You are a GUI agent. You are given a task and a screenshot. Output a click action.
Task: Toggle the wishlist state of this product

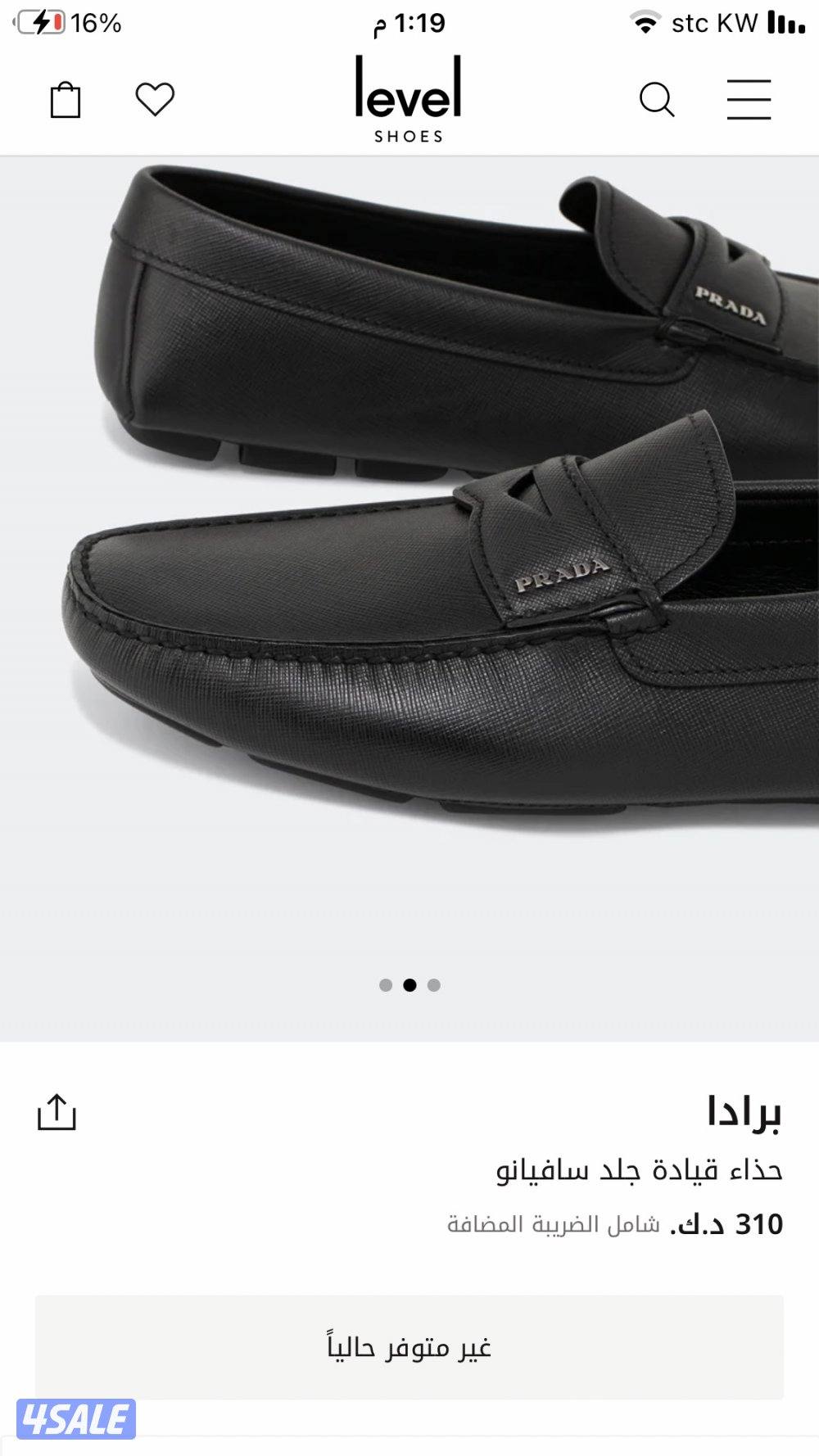[156, 98]
